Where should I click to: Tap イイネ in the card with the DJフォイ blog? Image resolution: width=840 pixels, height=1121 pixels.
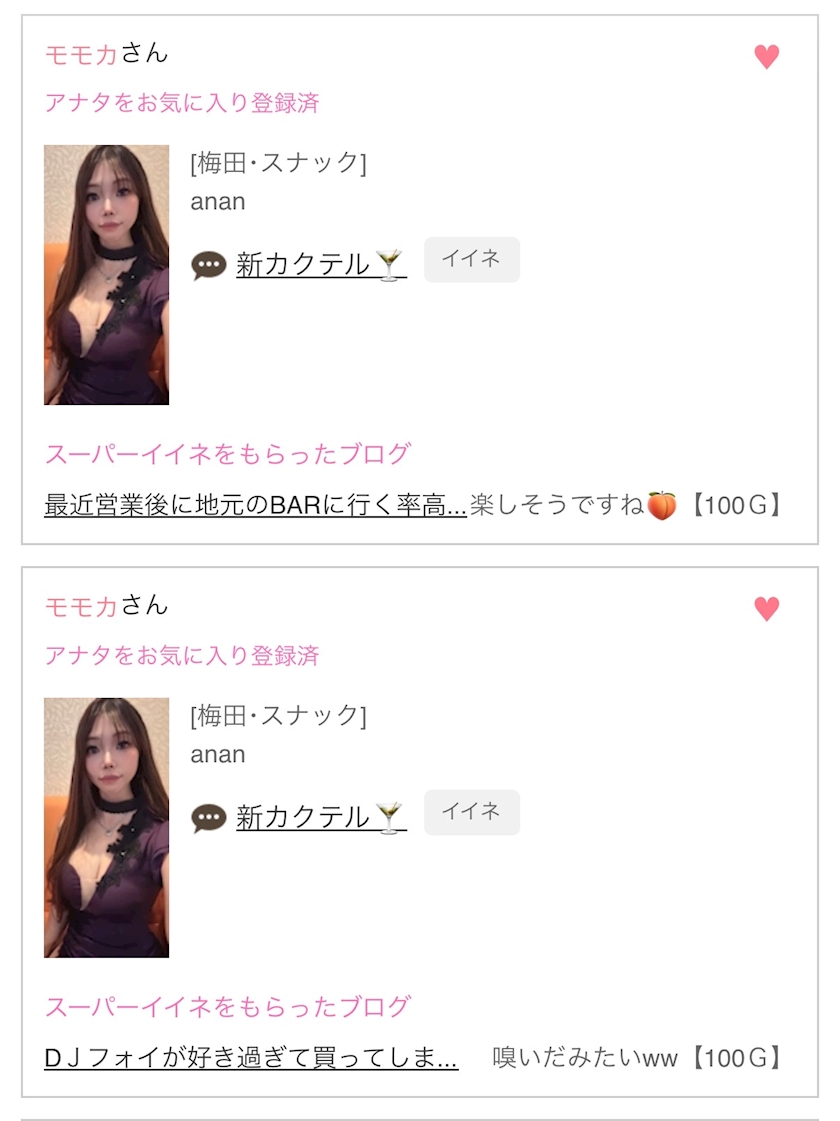[472, 812]
